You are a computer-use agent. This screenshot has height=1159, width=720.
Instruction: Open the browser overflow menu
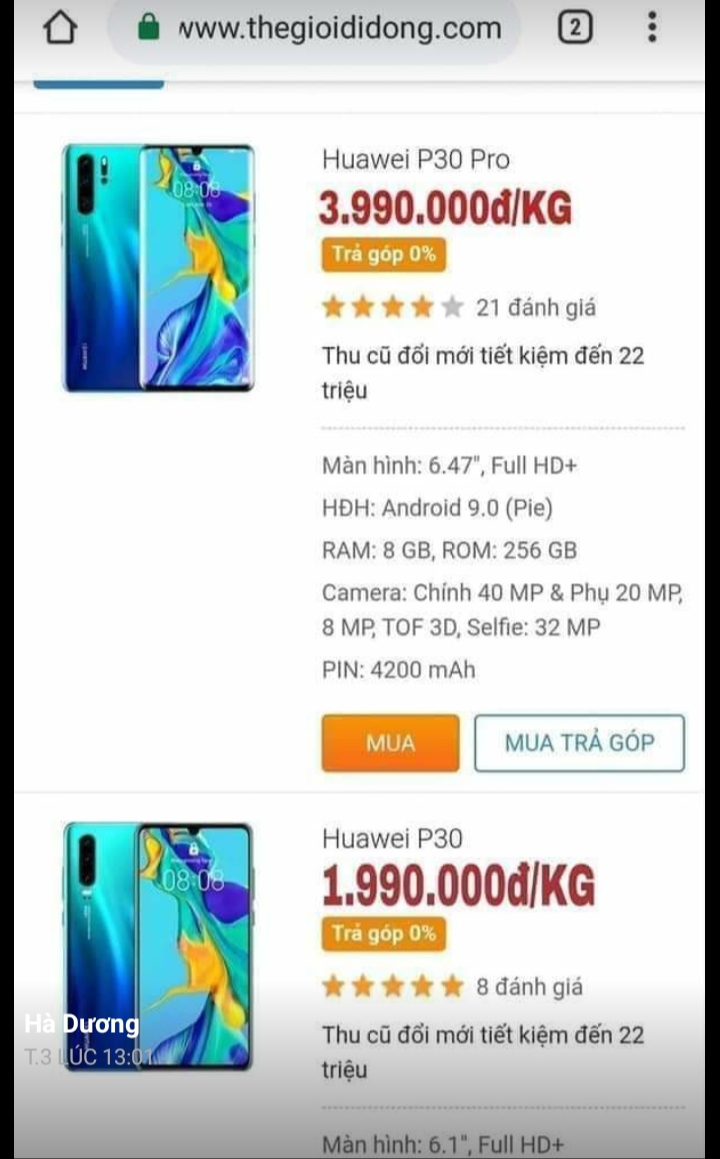tap(652, 28)
